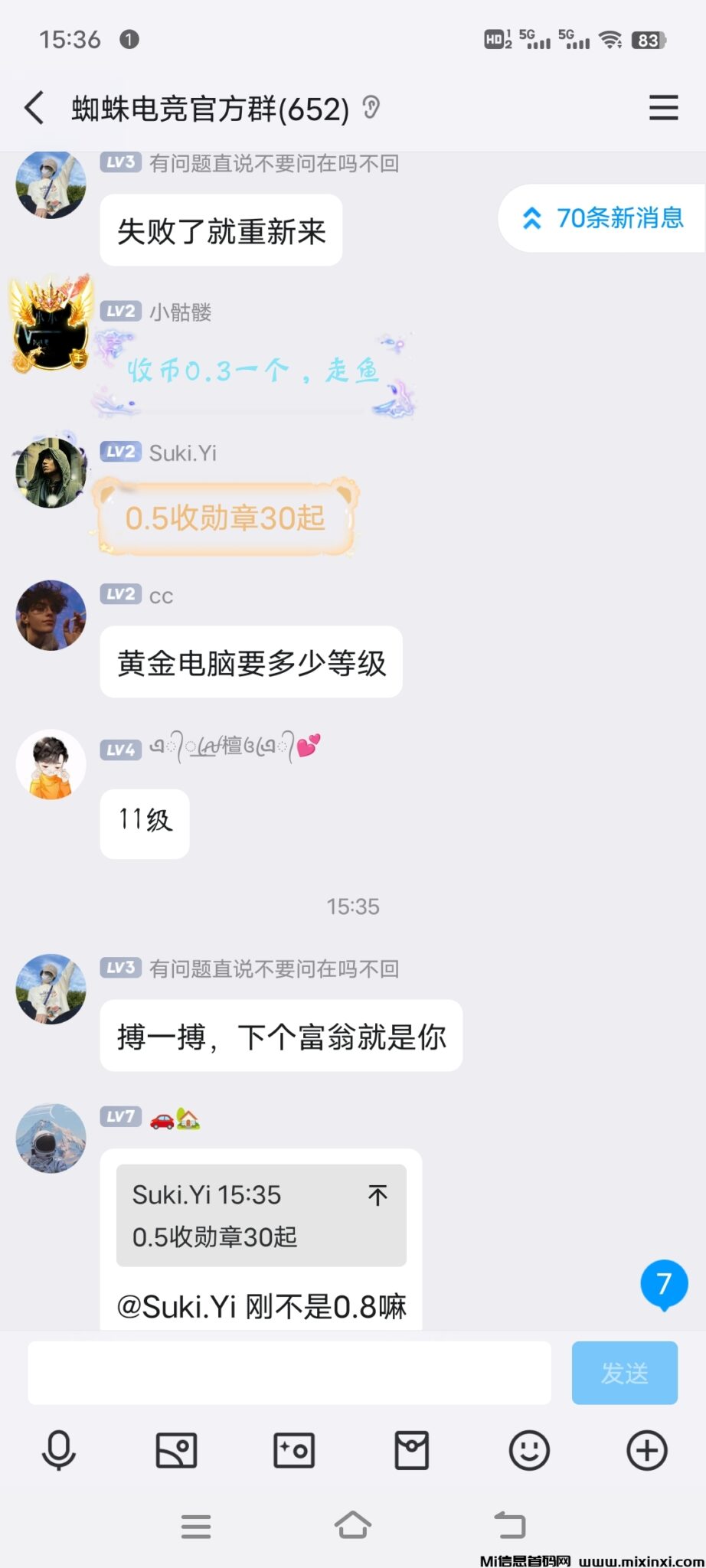Image resolution: width=706 pixels, height=1568 pixels.
Task: Tap the LV3 level badge
Action: click(119, 967)
